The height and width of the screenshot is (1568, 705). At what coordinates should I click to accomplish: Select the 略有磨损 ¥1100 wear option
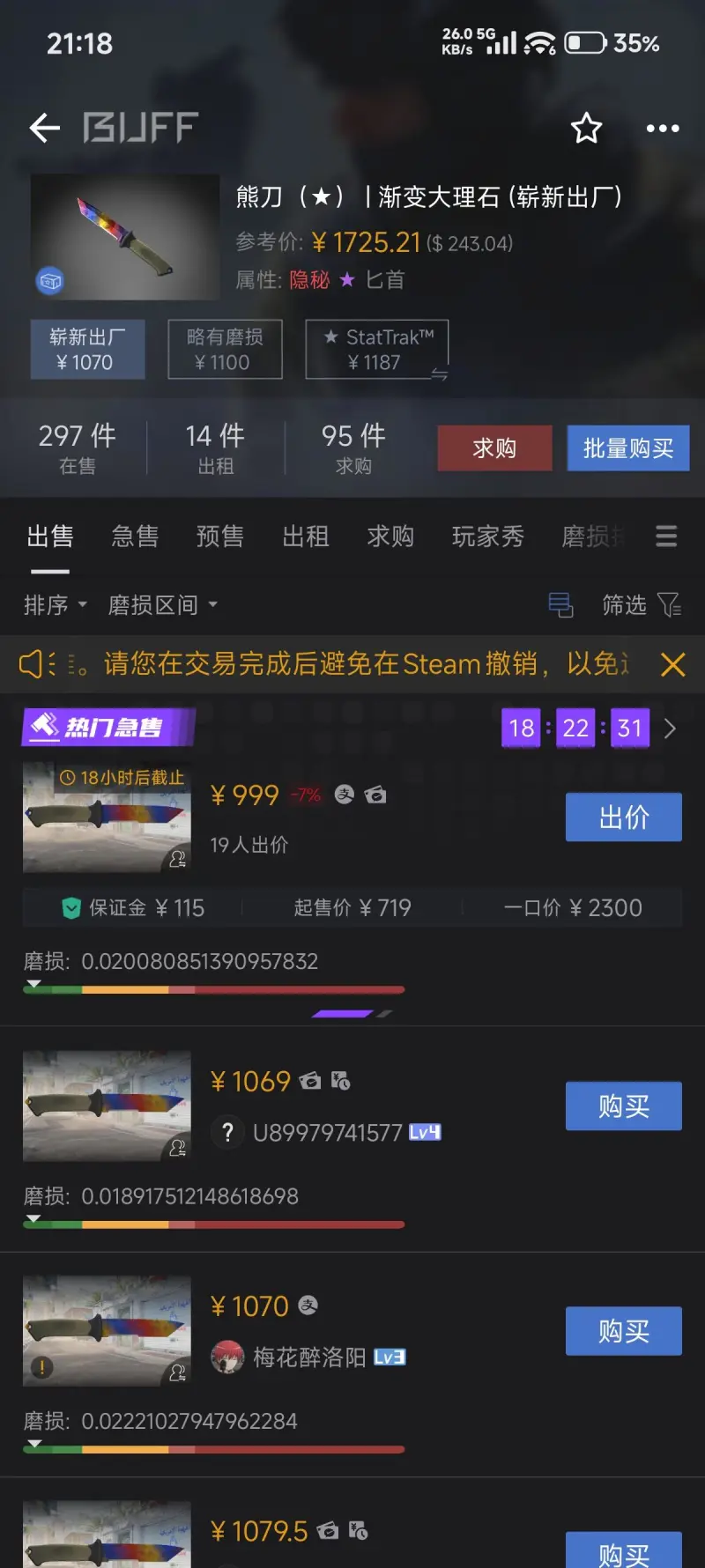pyautogui.click(x=225, y=350)
